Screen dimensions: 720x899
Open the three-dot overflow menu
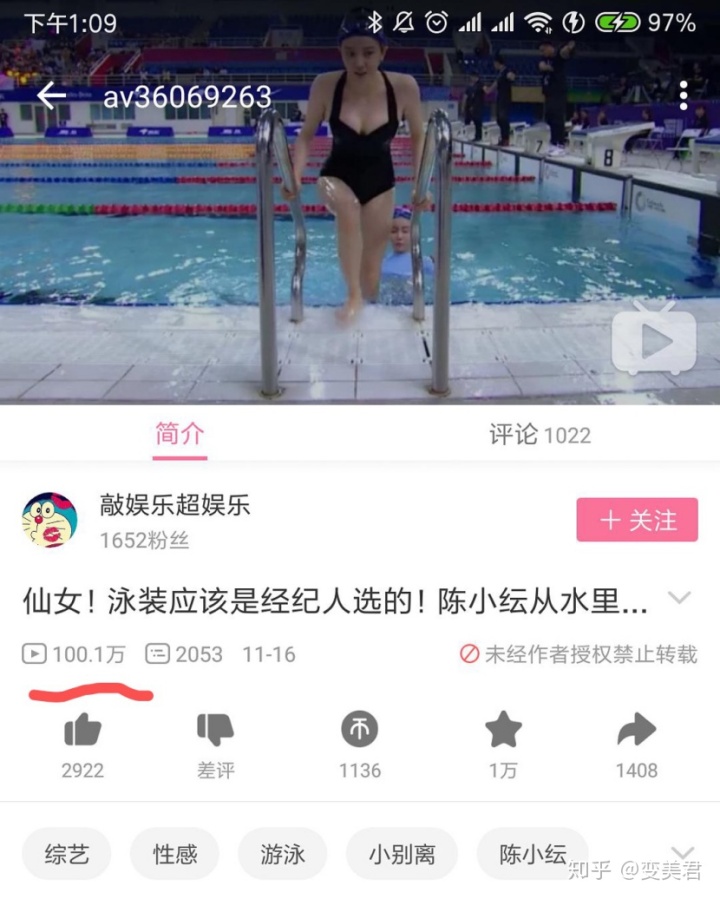pyautogui.click(x=683, y=96)
